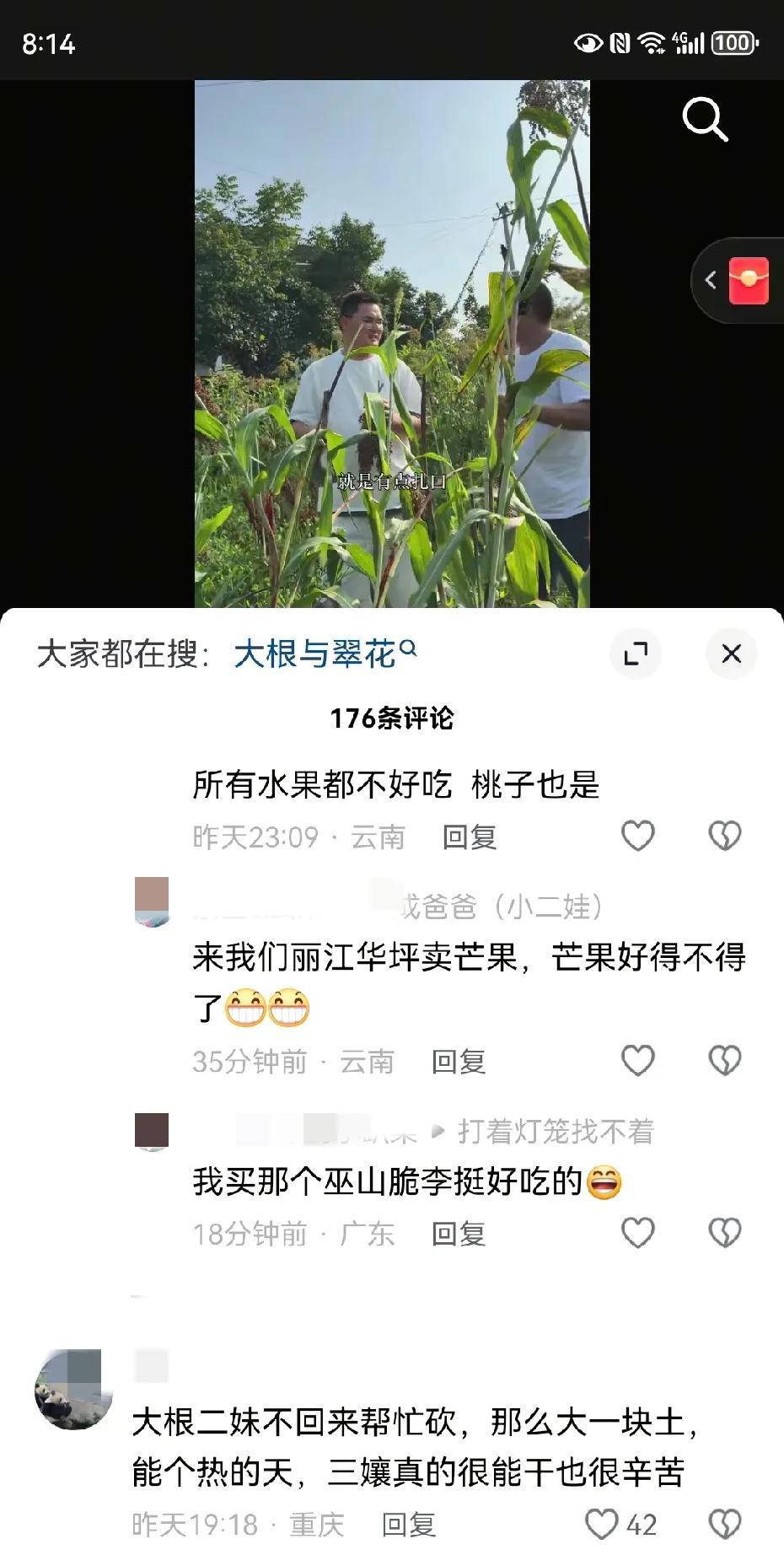Image resolution: width=784 pixels, height=1555 pixels.
Task: Dislike the 桃子也是 comment
Action: [724, 836]
